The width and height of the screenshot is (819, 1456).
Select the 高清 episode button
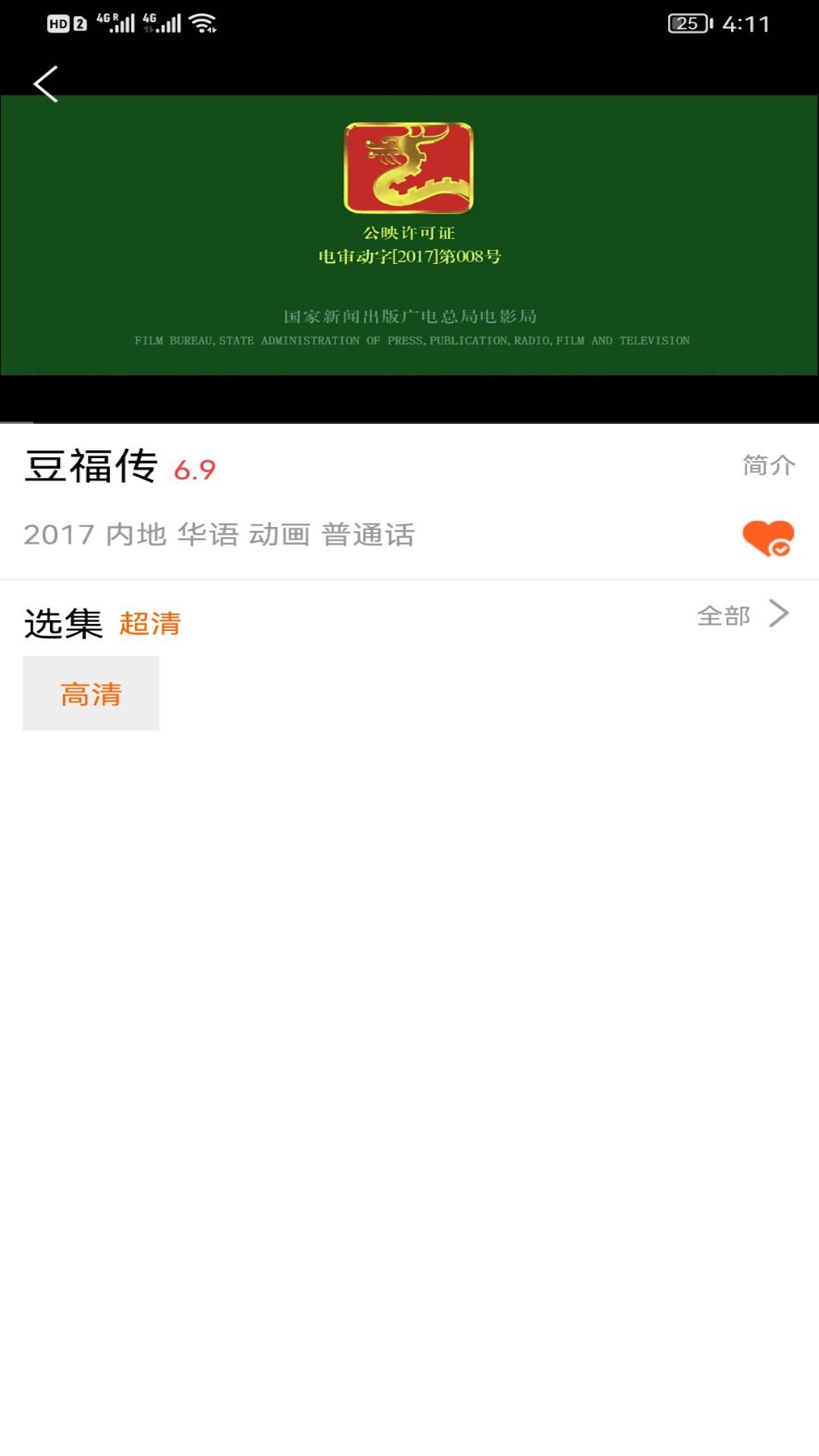pyautogui.click(x=91, y=693)
